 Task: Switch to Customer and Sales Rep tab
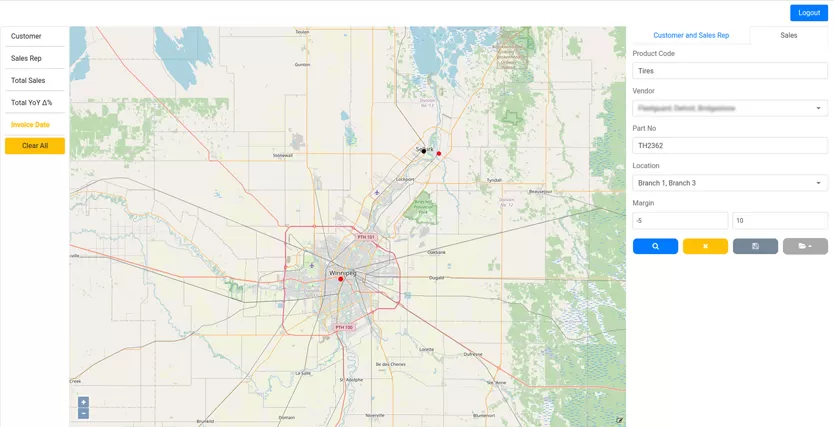click(691, 35)
